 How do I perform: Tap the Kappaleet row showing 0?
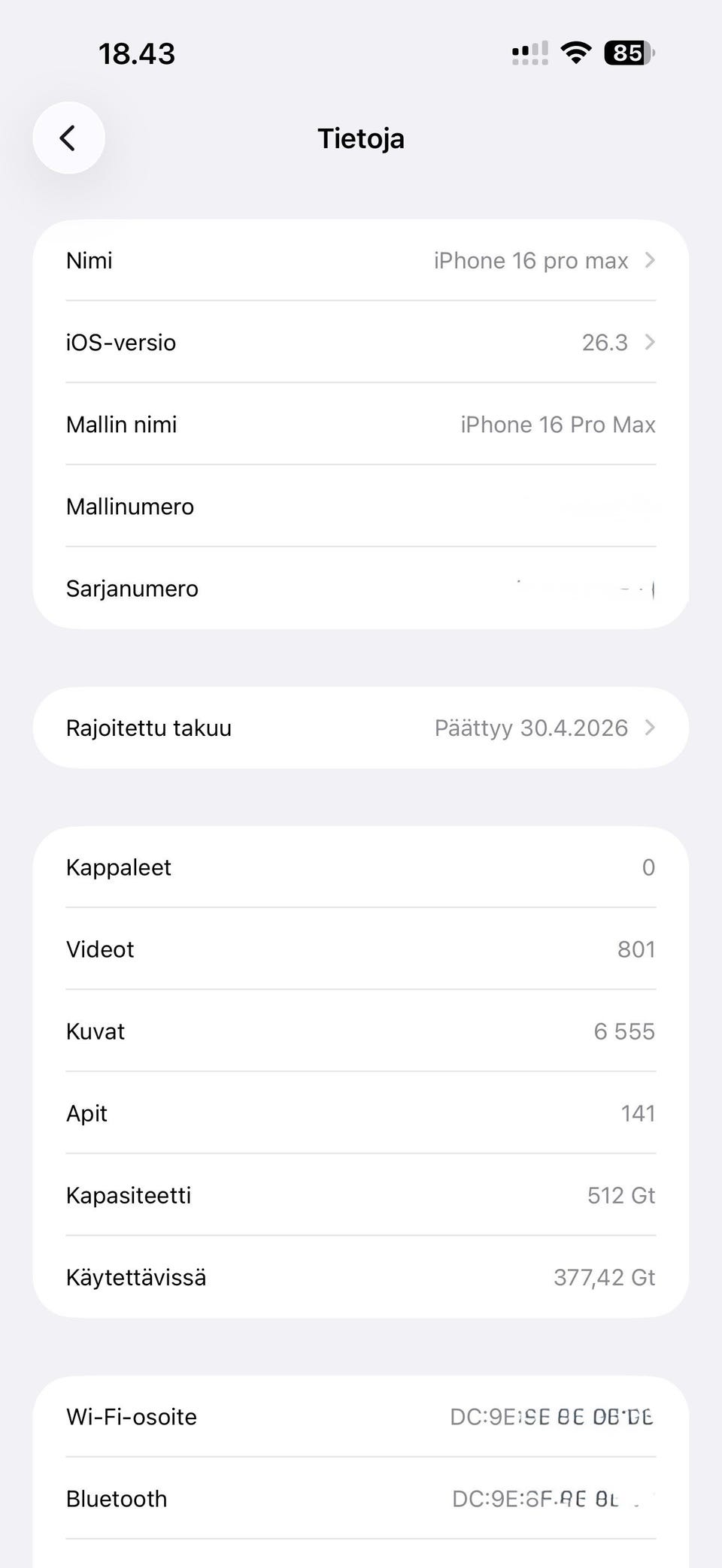[361, 867]
